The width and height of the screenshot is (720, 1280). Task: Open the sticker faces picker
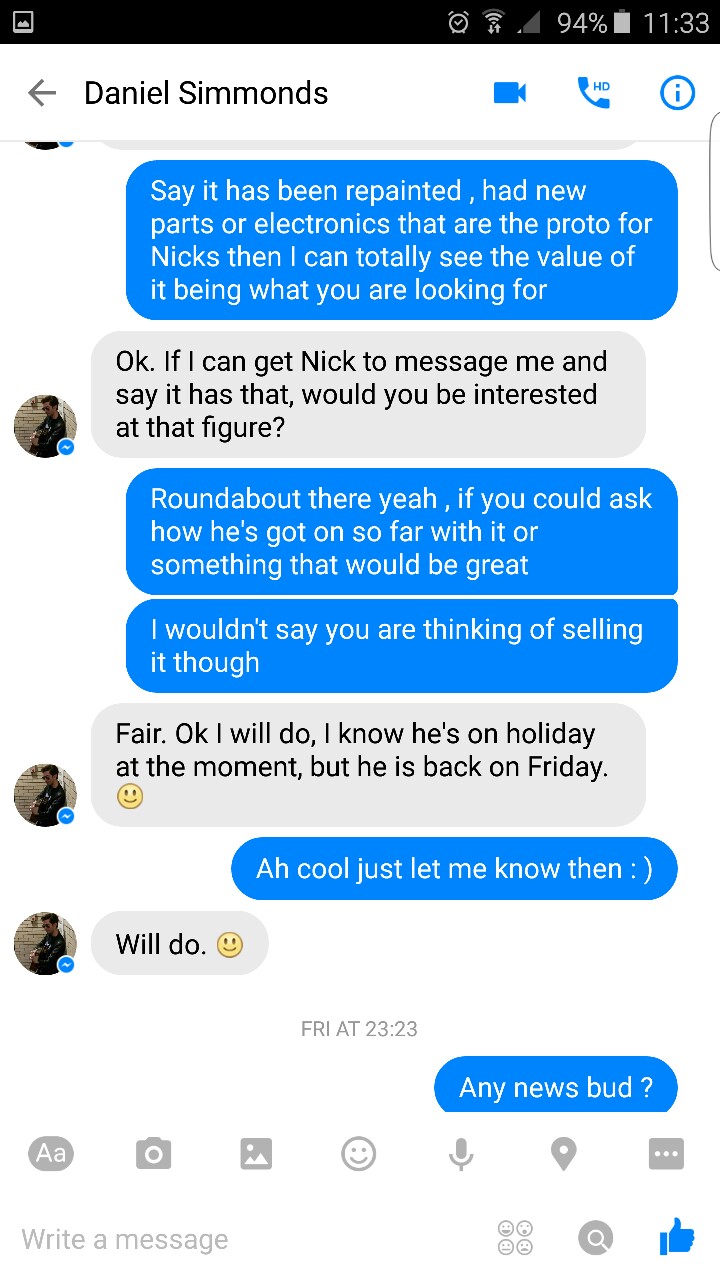515,1238
